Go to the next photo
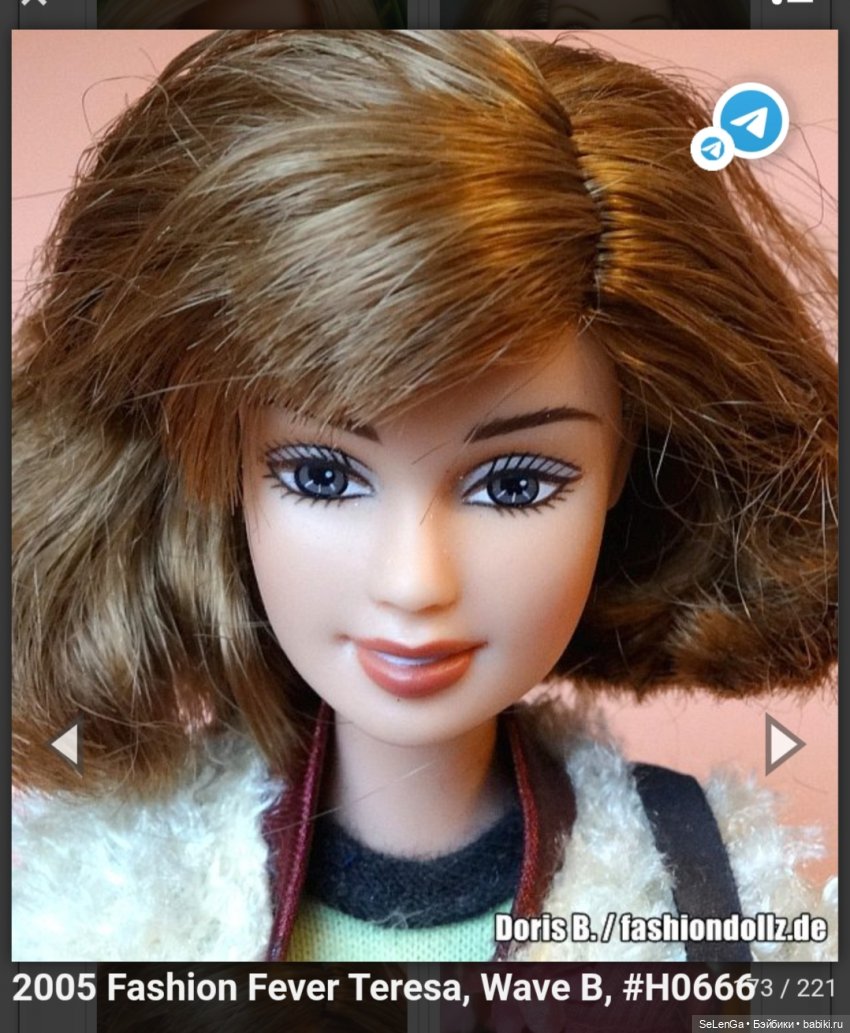Viewport: 850px width, 1033px height. (783, 743)
